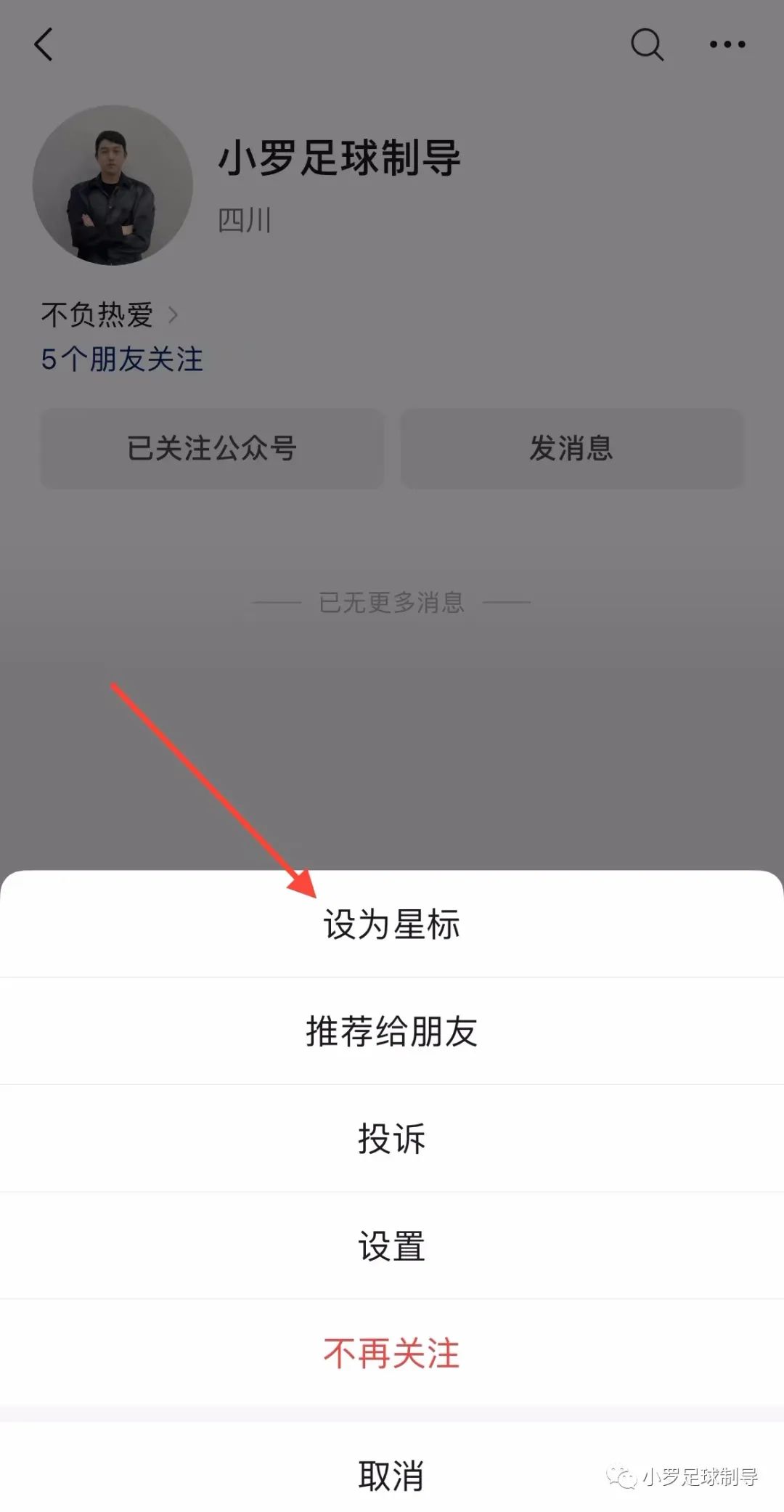Viewport: 784px width, 1512px height.
Task: Tap 投诉 to report this account
Action: point(392,1138)
